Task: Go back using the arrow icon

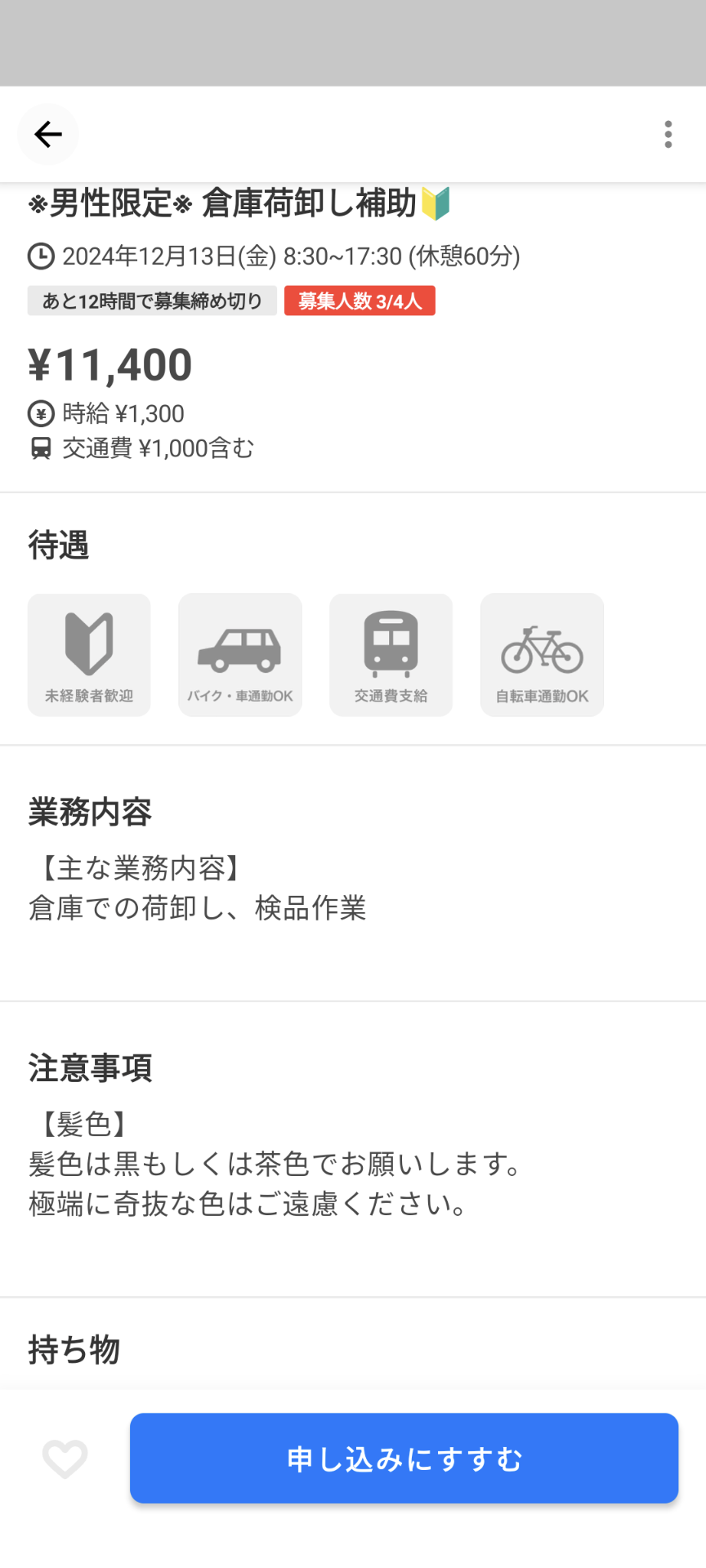Action: 48,135
